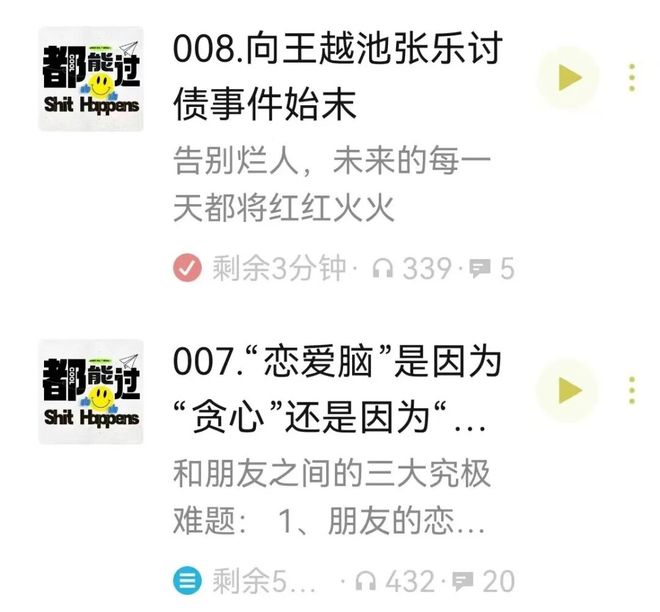660x612 pixels.
Task: Play episode 007 "恋爱脑"
Action: click(x=568, y=389)
